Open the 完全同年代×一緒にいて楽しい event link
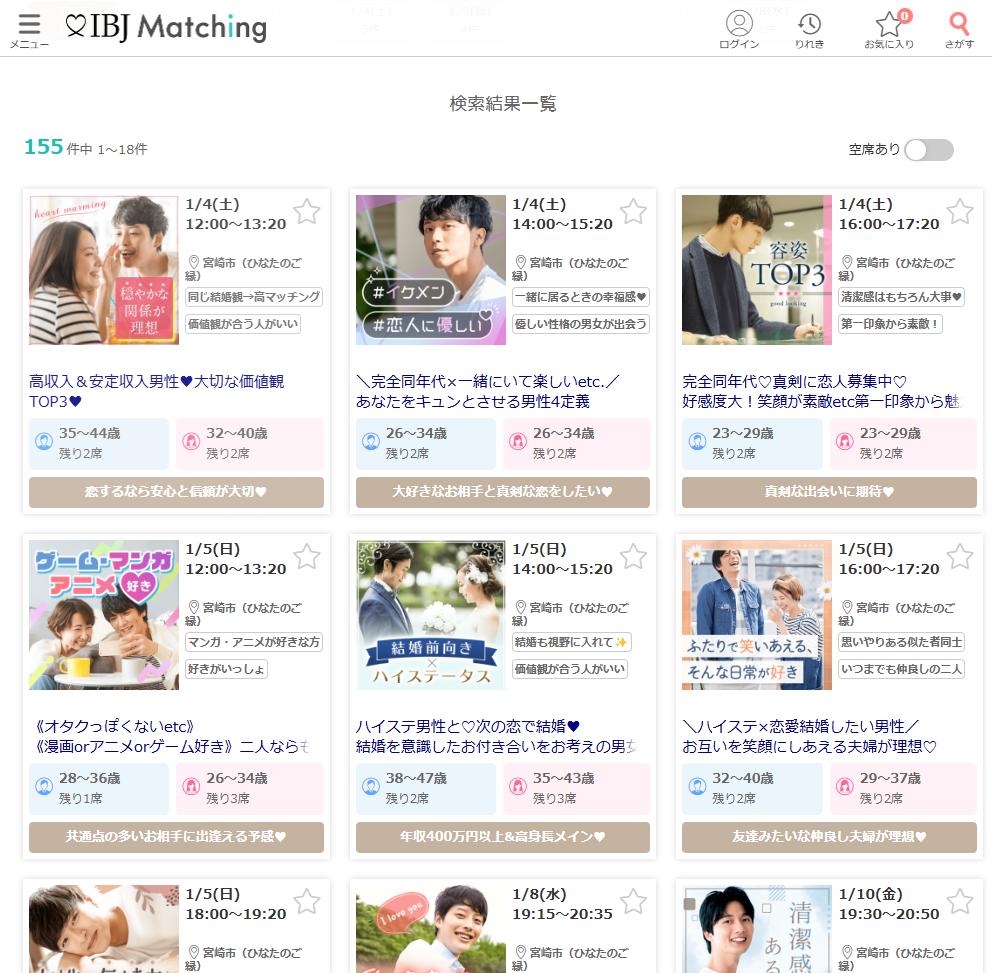This screenshot has height=973, width=992. (x=488, y=391)
